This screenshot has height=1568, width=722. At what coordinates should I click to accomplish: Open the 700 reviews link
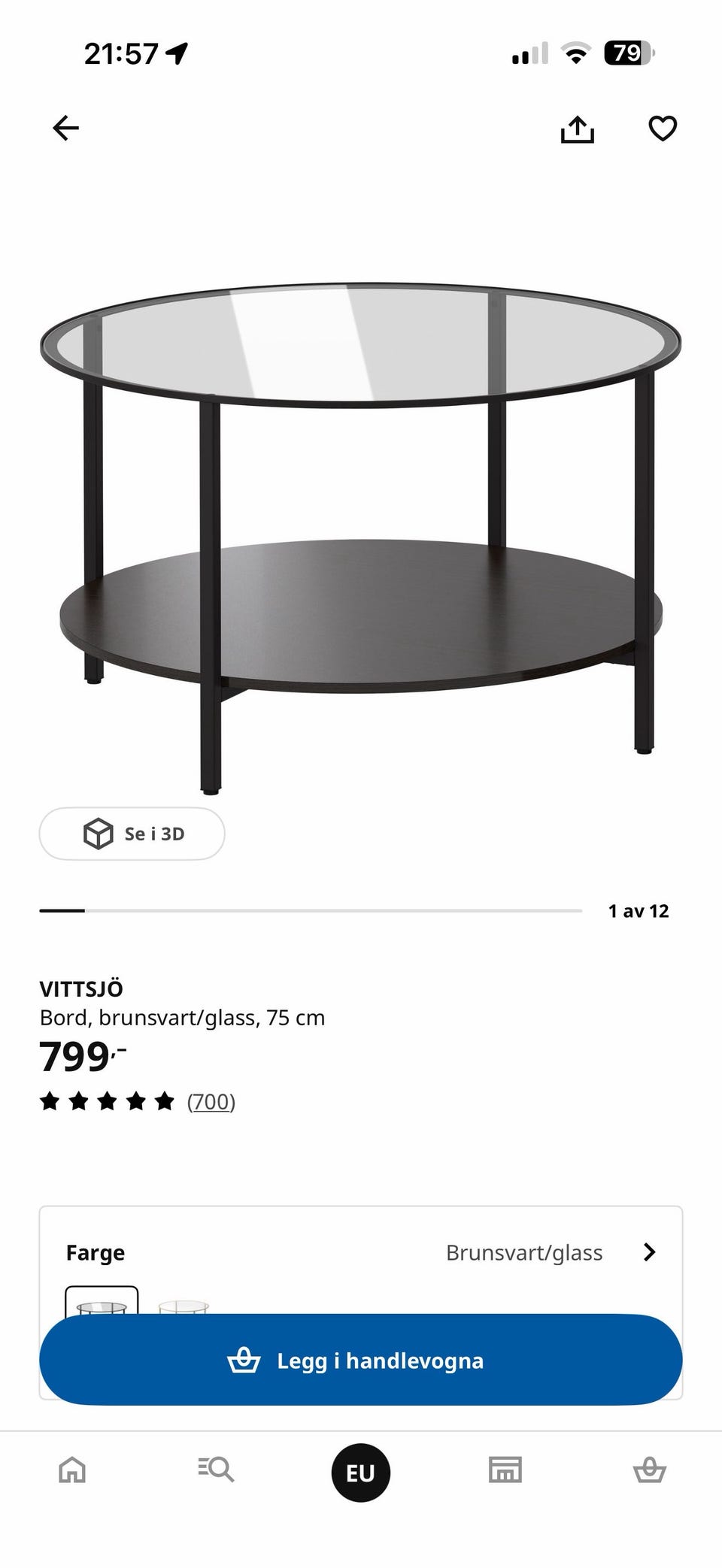pos(211,1101)
